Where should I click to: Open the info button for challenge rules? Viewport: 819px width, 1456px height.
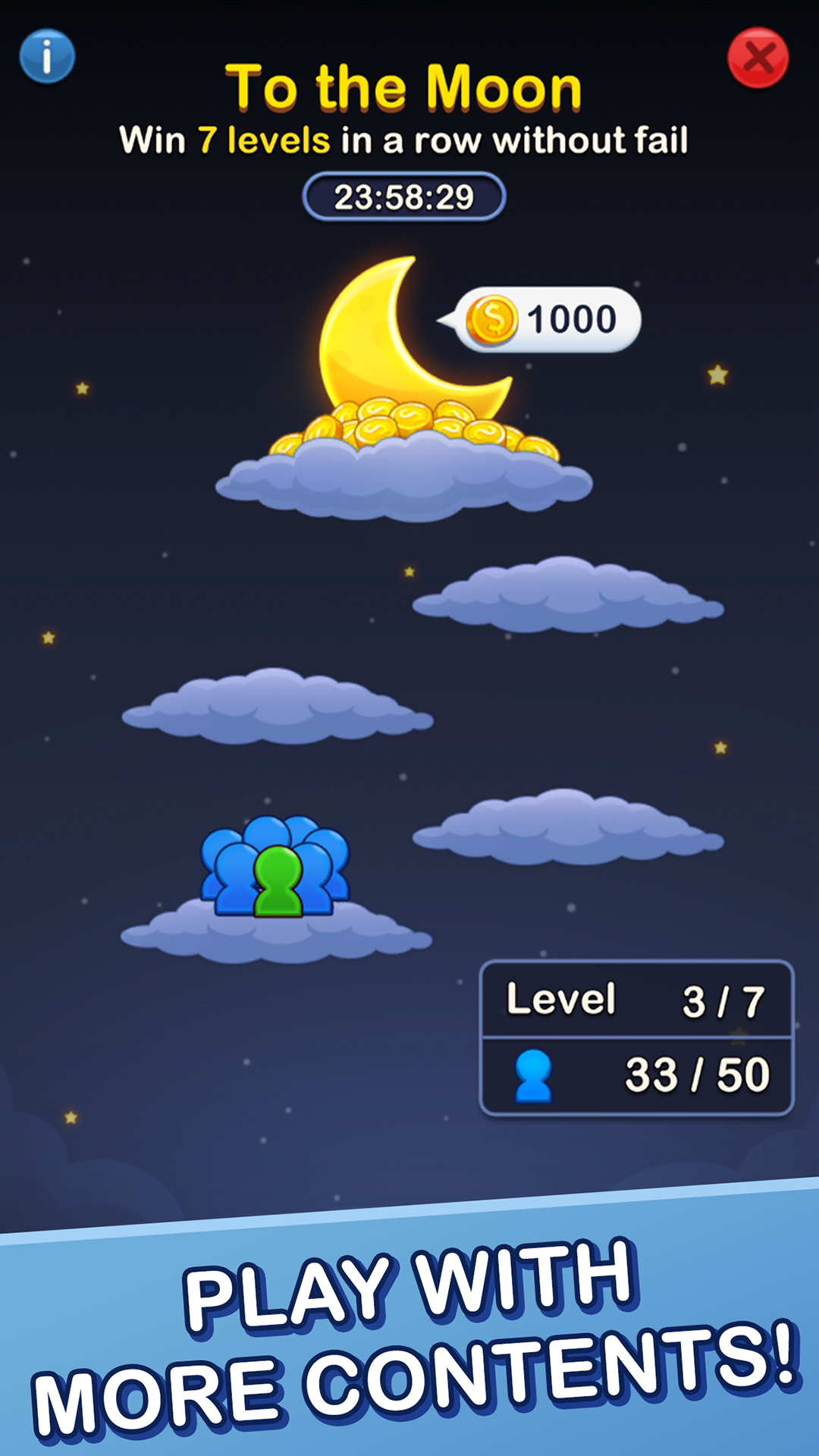[x=47, y=55]
